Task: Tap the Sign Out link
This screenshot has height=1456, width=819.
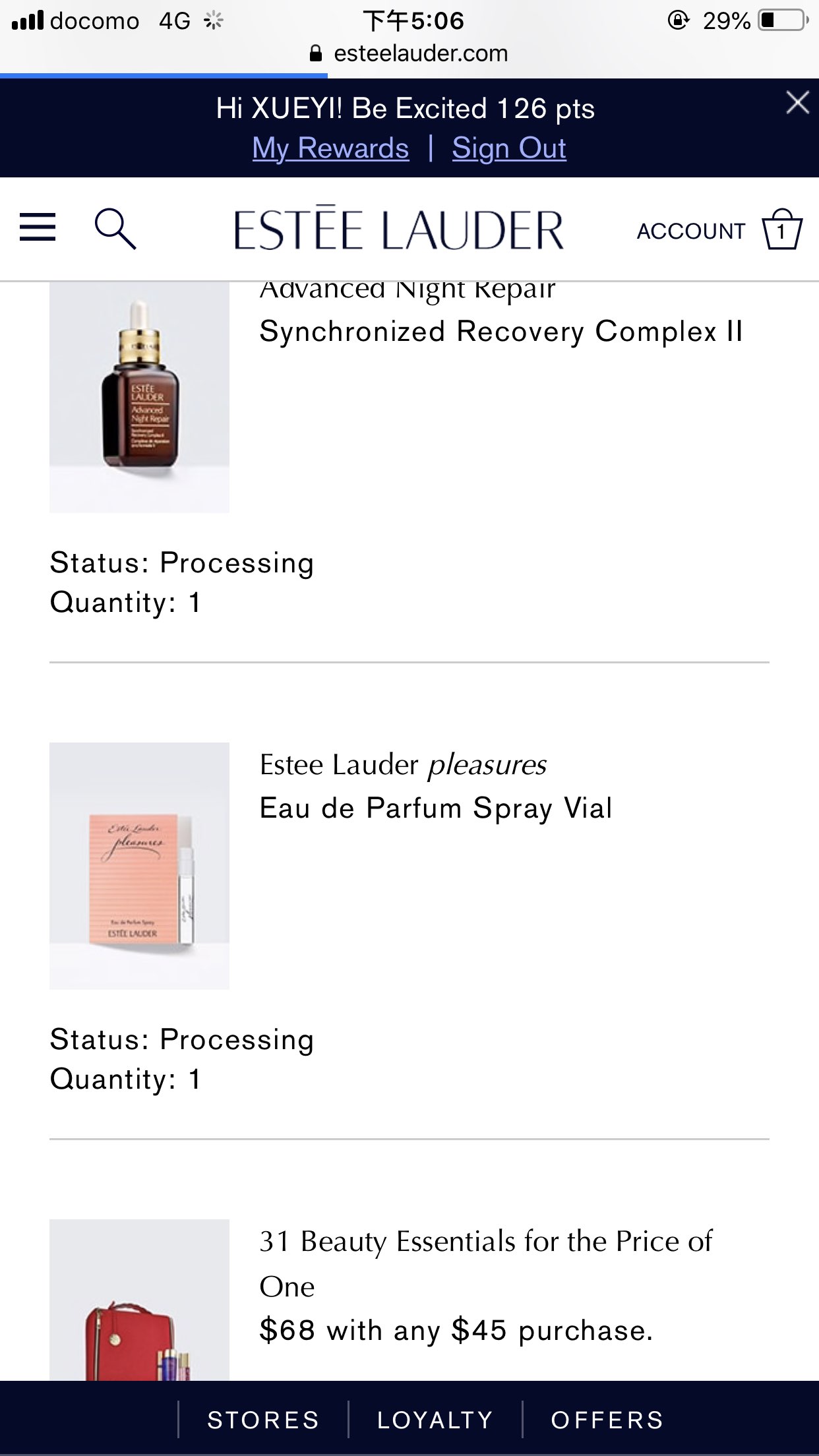Action: click(509, 148)
